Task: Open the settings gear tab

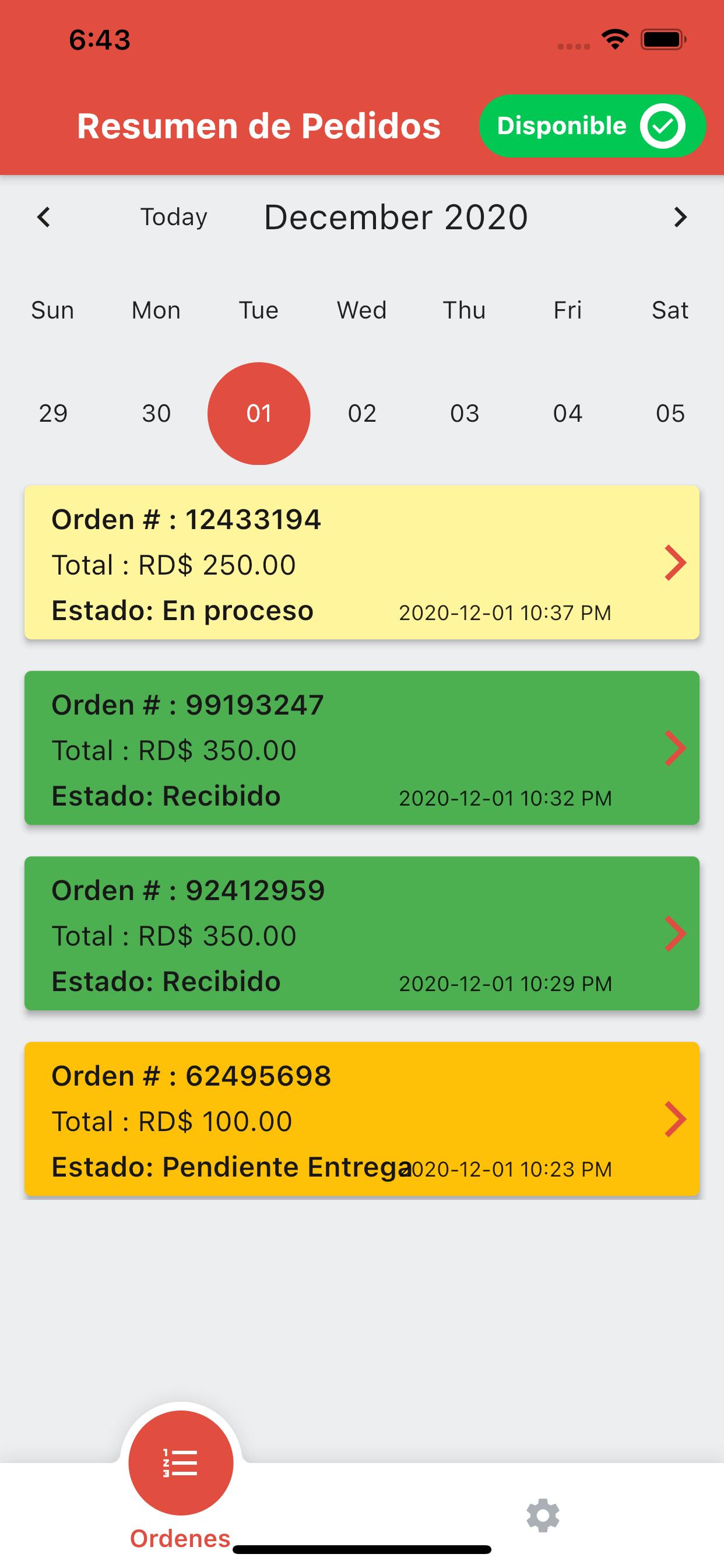Action: coord(543,1515)
